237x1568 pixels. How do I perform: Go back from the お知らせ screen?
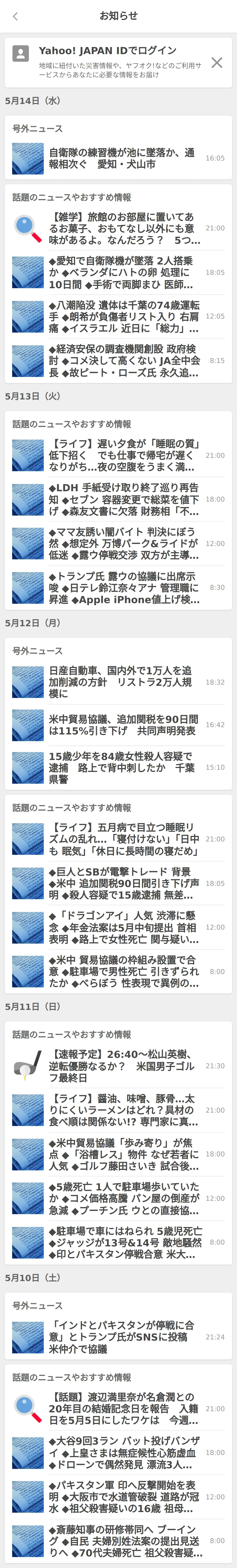15,16
